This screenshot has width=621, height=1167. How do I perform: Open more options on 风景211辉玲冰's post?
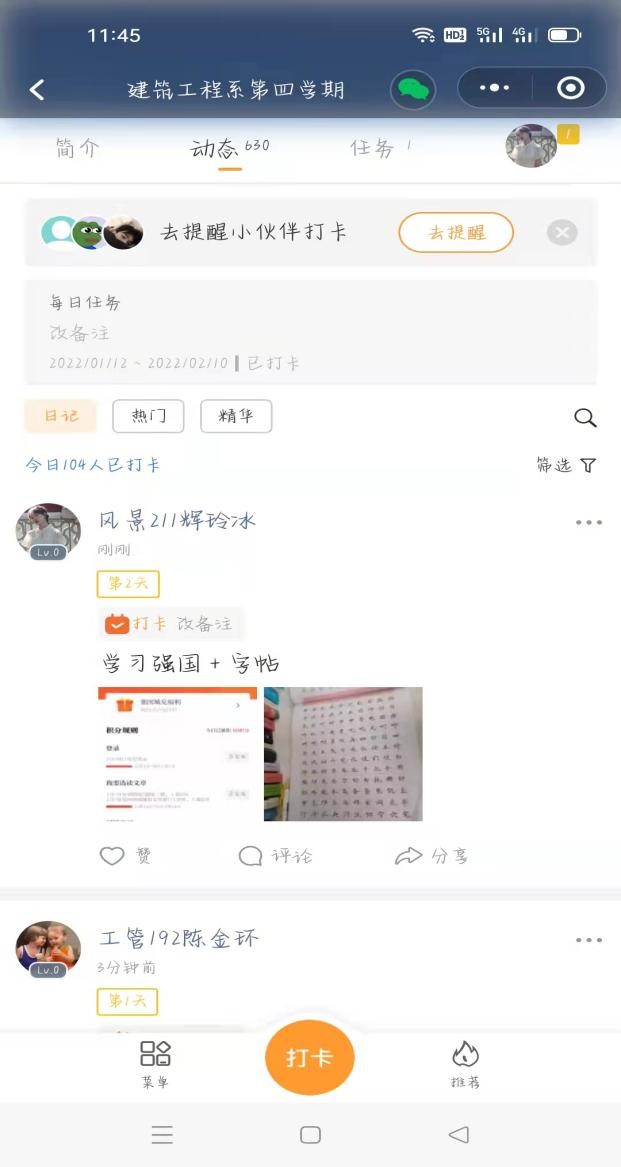pos(588,523)
